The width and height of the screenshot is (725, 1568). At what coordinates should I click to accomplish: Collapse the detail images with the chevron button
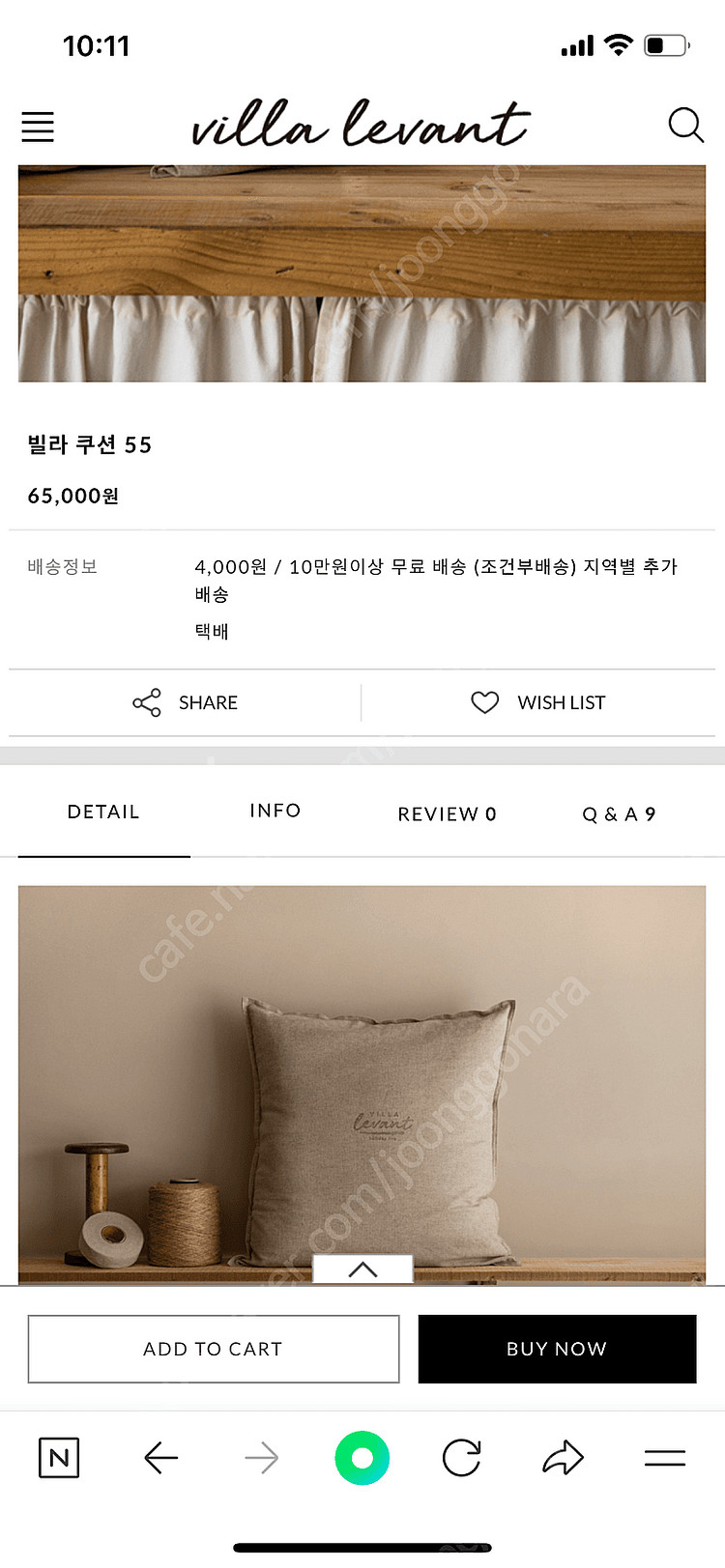pyautogui.click(x=362, y=1269)
